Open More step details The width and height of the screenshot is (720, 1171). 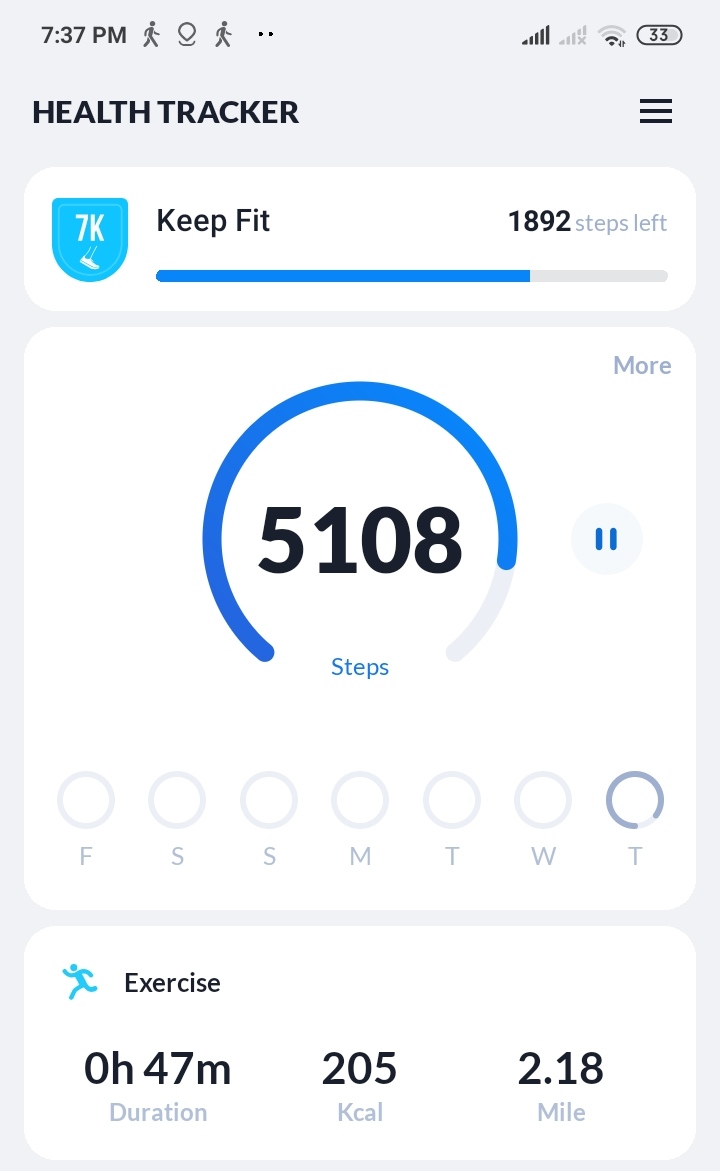[642, 365]
